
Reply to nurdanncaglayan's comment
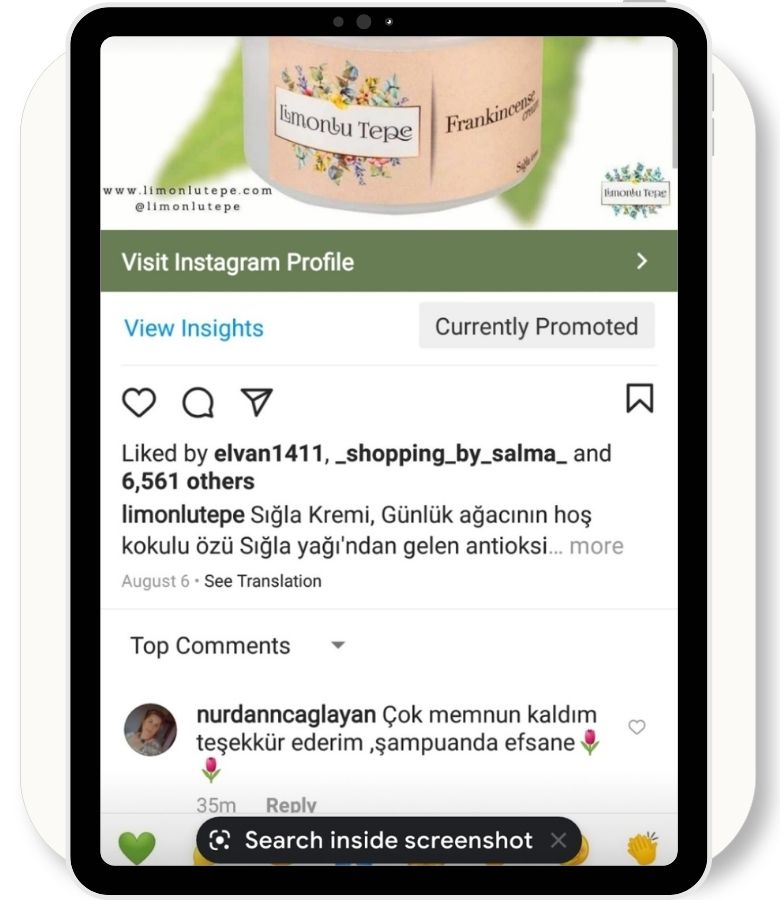[x=291, y=805]
